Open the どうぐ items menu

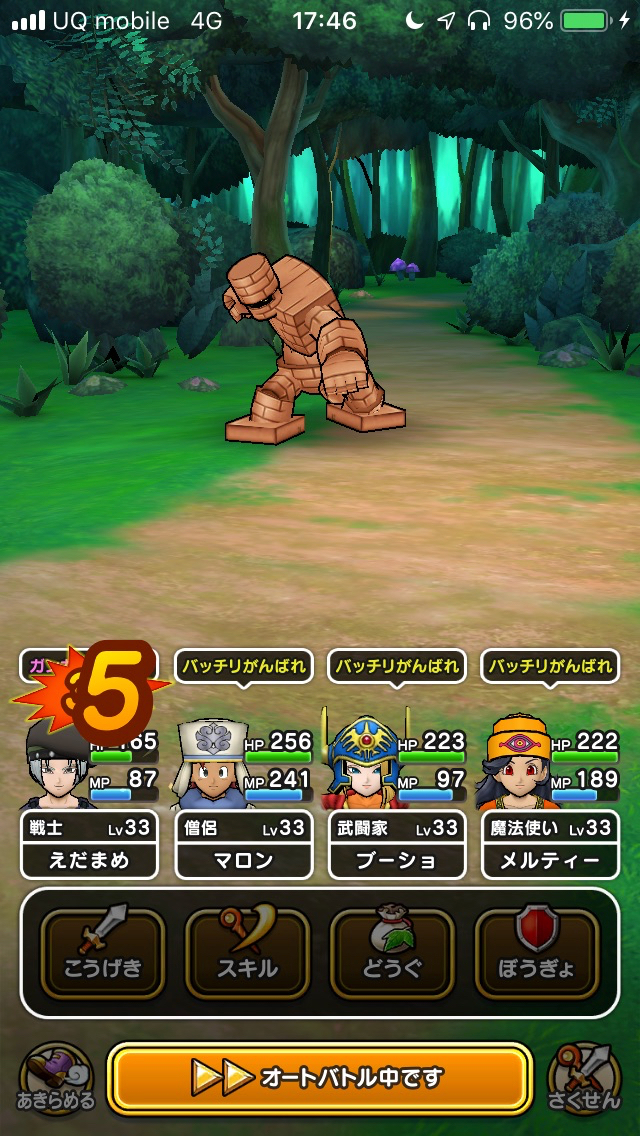(x=392, y=953)
